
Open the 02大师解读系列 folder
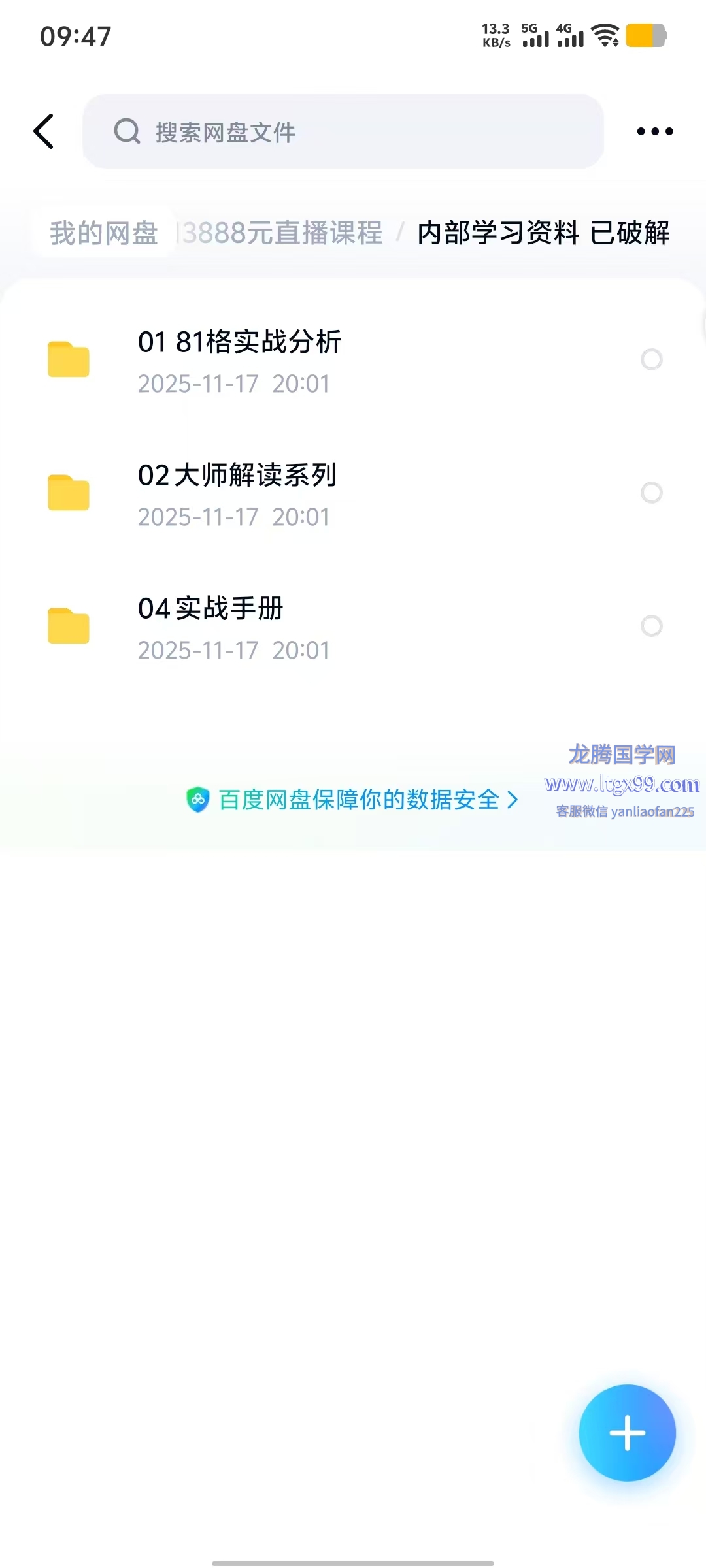[x=237, y=494]
